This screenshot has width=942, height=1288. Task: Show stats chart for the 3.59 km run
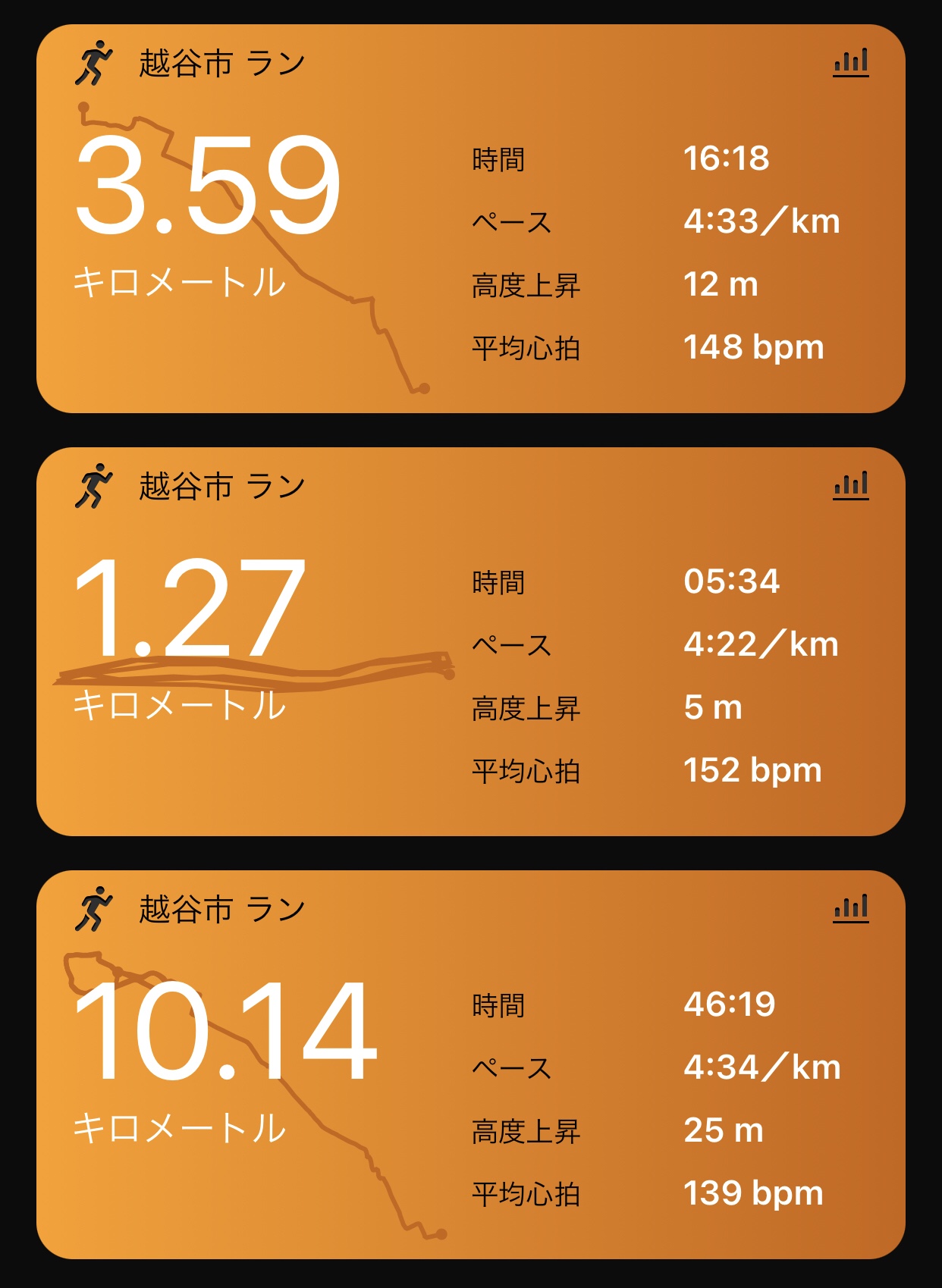tap(851, 62)
